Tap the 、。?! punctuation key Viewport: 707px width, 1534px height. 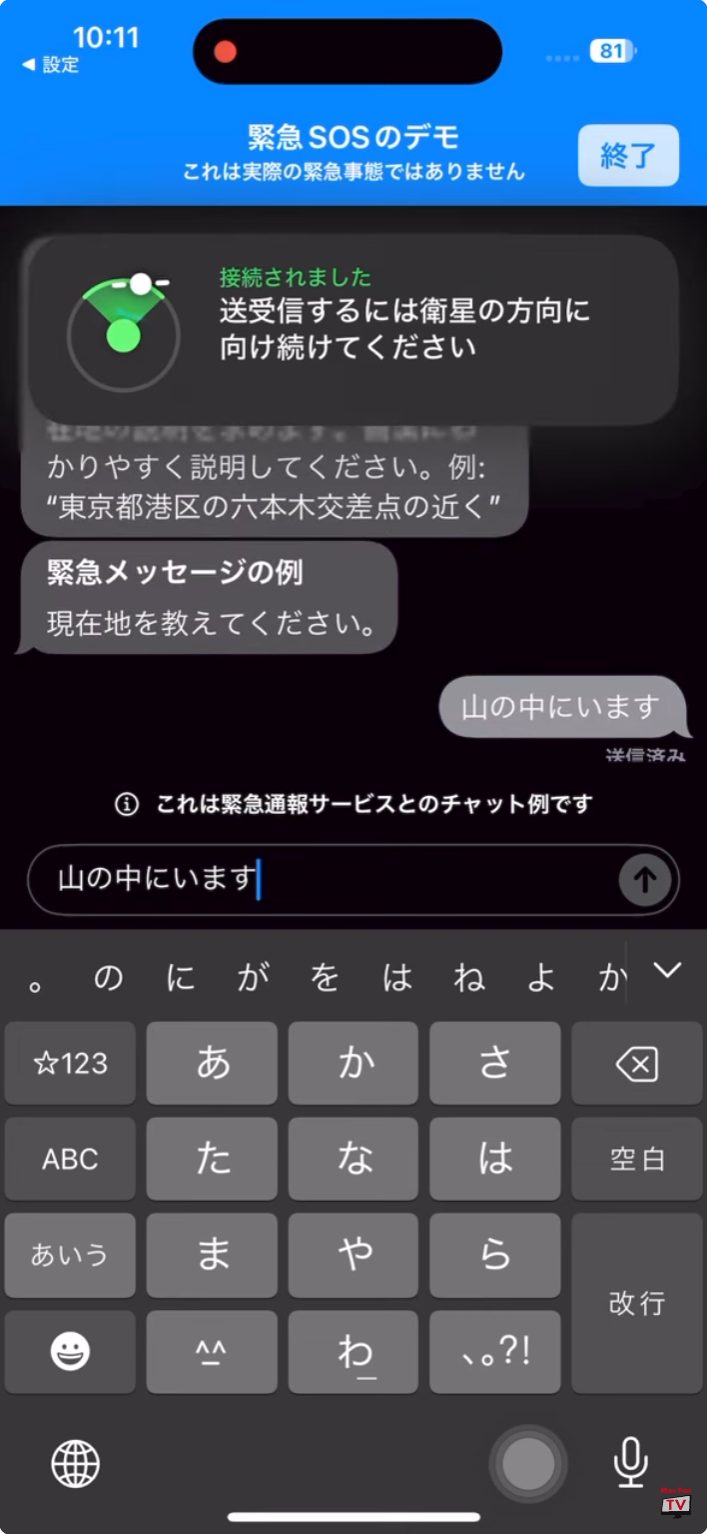pos(495,1353)
